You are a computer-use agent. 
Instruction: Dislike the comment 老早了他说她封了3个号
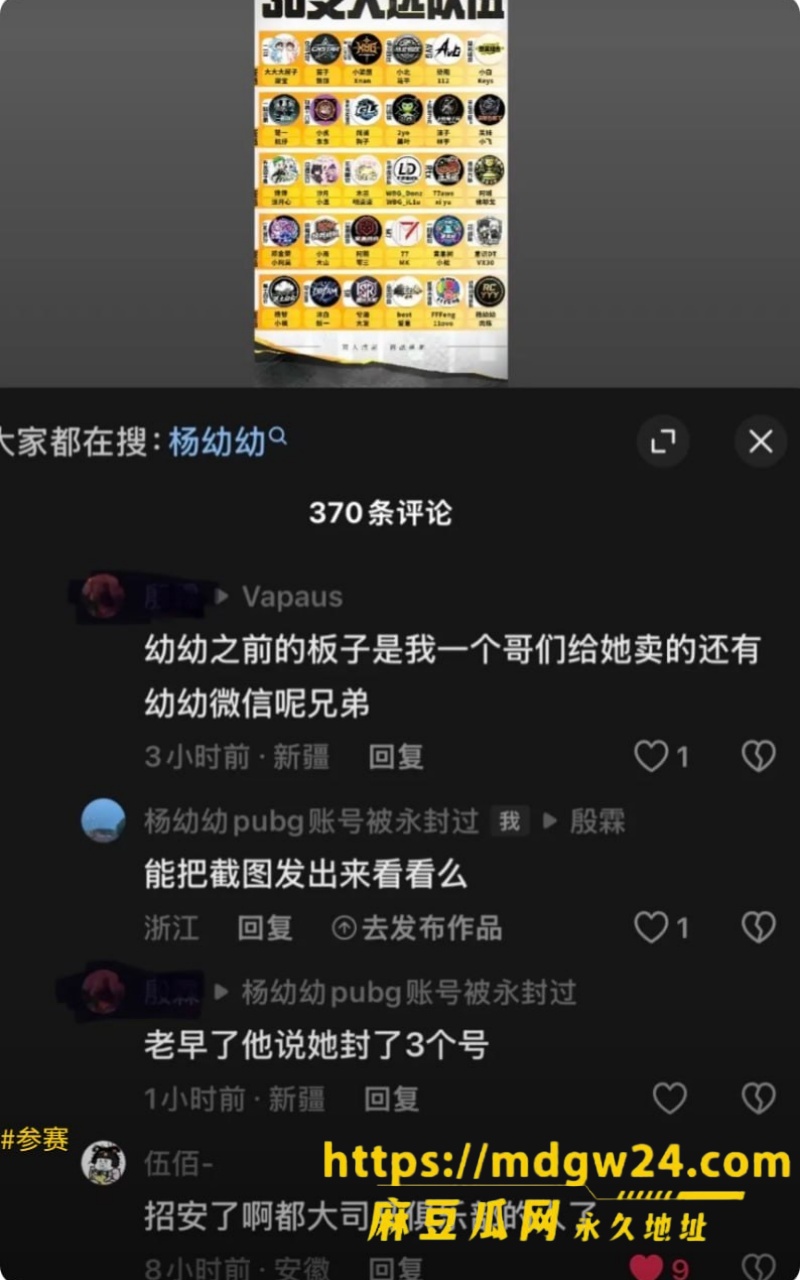(759, 1099)
